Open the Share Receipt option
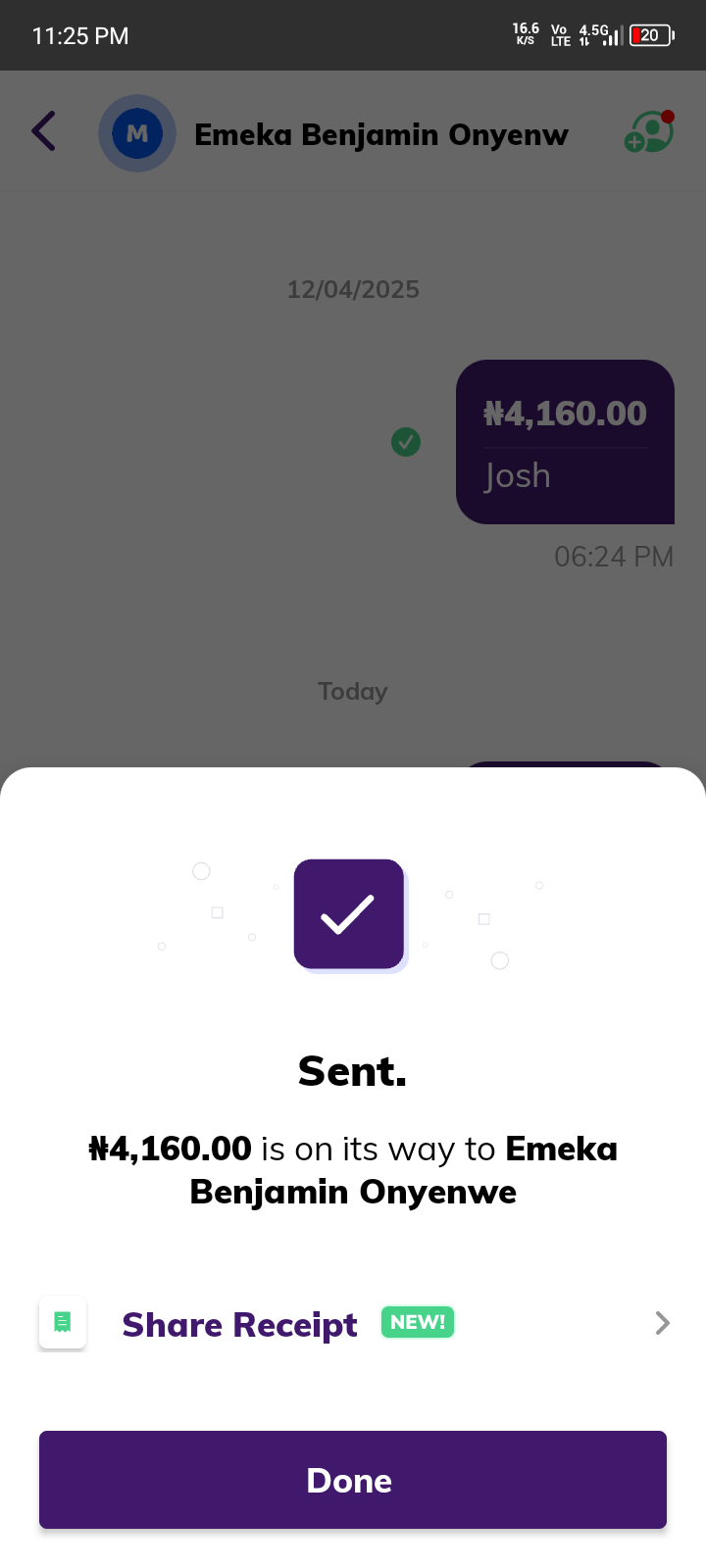706x1568 pixels. click(x=353, y=1324)
